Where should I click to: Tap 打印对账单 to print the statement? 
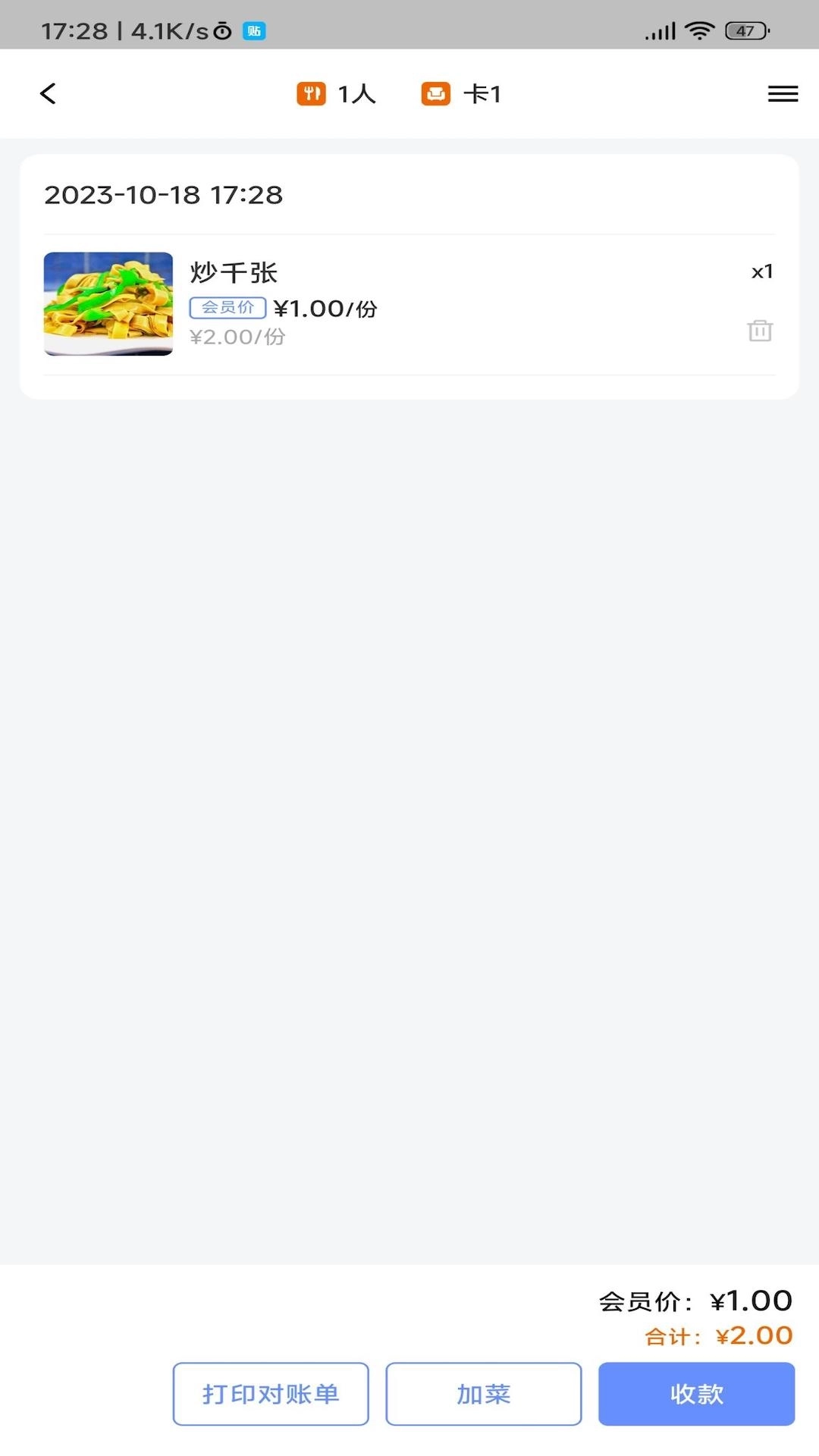271,1394
